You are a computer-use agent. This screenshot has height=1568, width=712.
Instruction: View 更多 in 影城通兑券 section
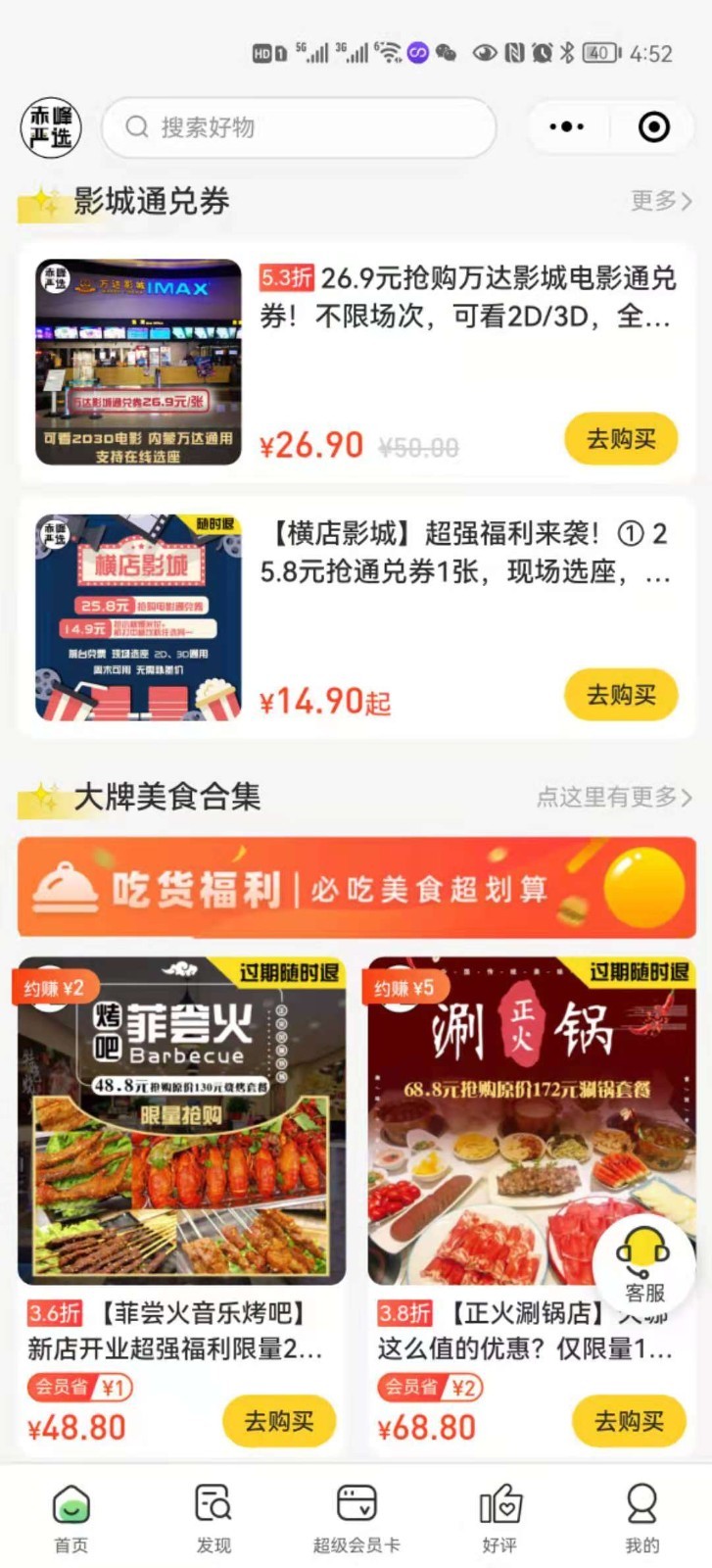tap(661, 201)
